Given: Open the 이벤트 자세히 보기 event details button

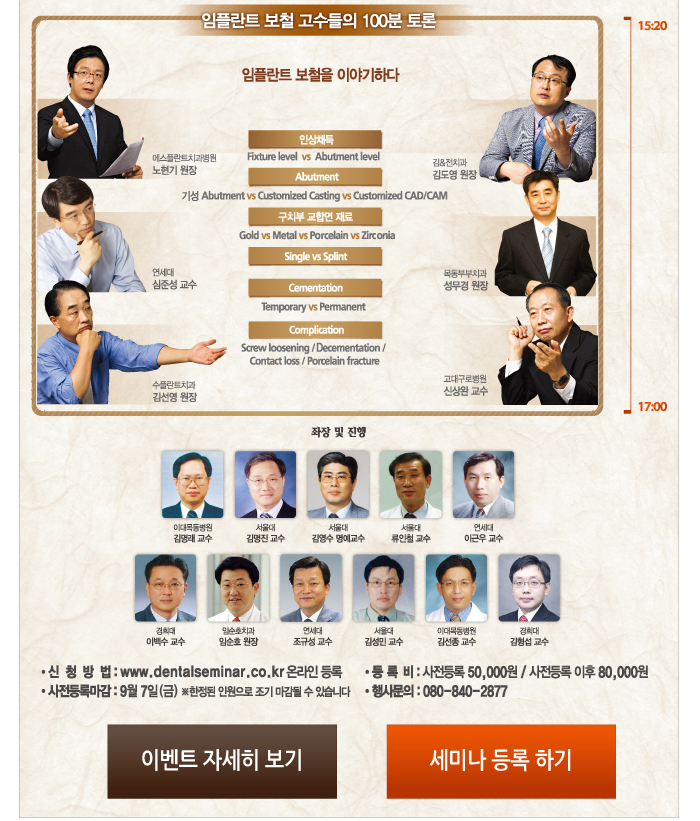Looking at the screenshot, I should click(x=222, y=761).
